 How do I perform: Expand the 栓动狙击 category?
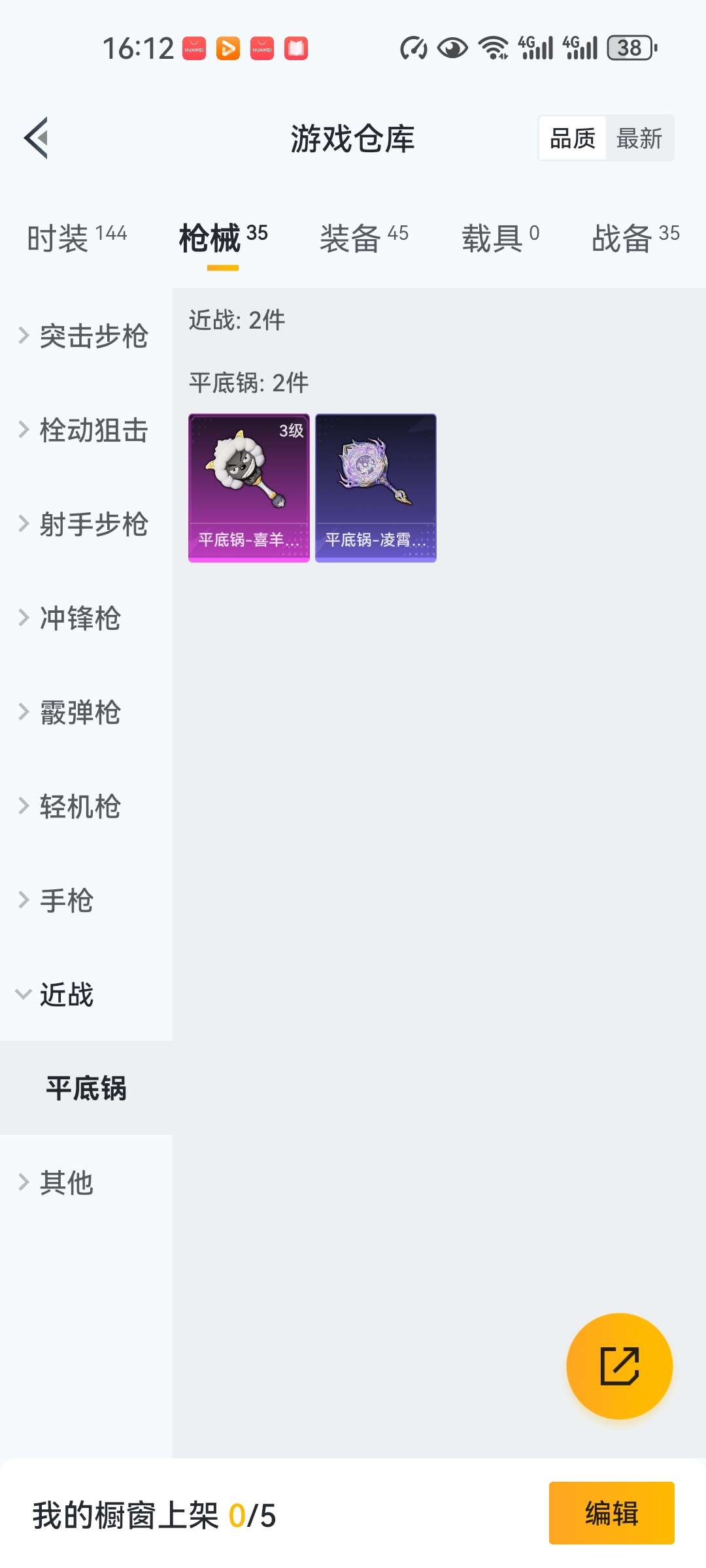85,430
